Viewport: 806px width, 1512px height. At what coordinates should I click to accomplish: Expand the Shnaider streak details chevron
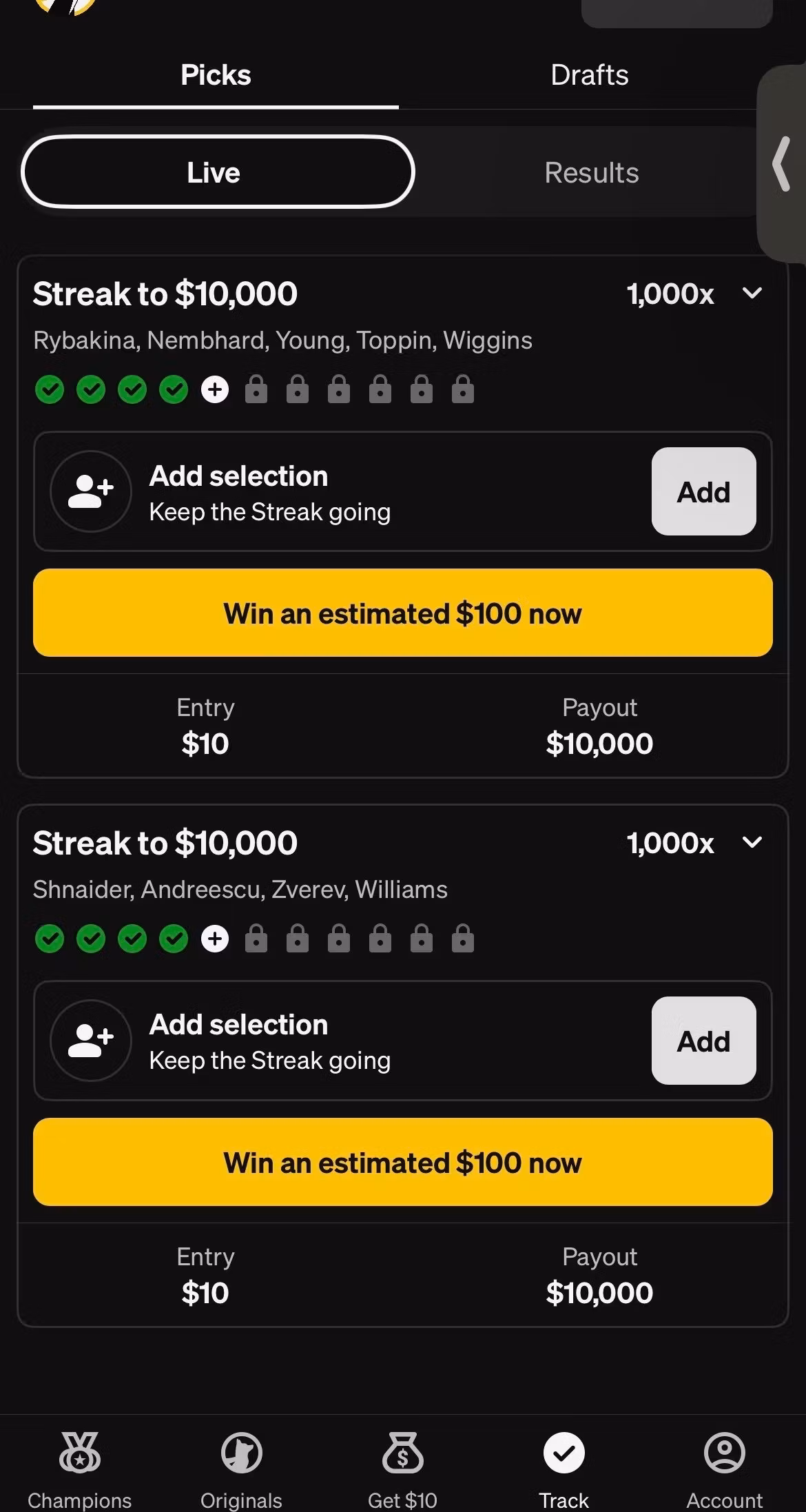pos(752,842)
